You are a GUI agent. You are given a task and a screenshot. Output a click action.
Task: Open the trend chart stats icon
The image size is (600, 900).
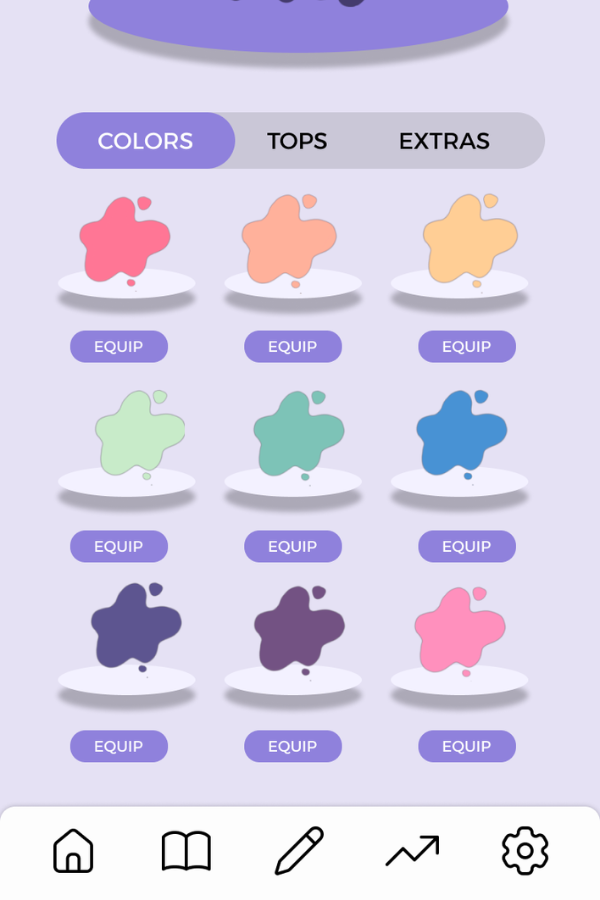pyautogui.click(x=412, y=850)
